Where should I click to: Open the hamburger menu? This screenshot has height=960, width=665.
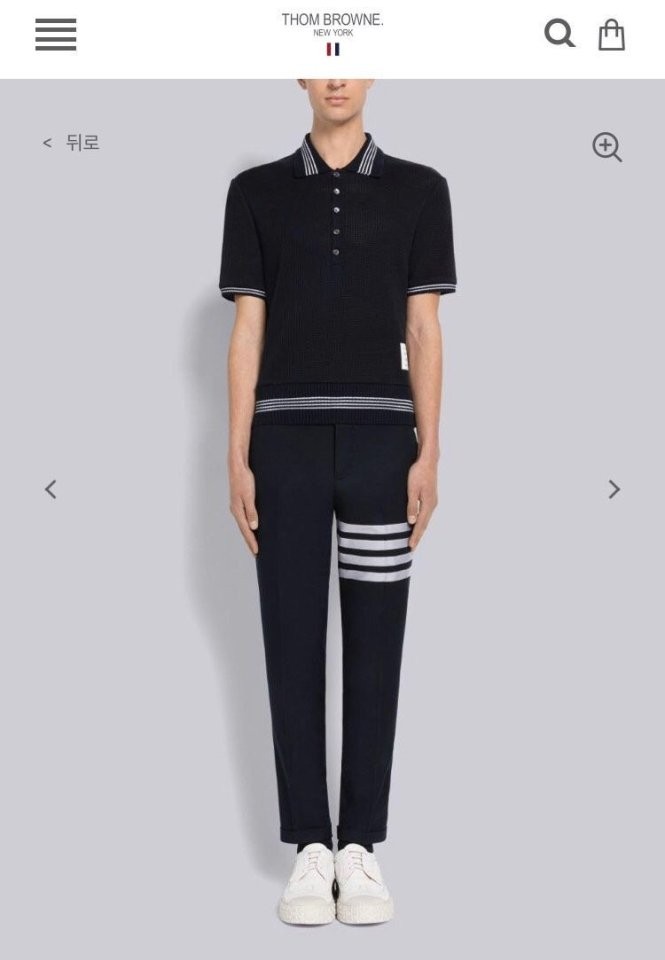(56, 35)
